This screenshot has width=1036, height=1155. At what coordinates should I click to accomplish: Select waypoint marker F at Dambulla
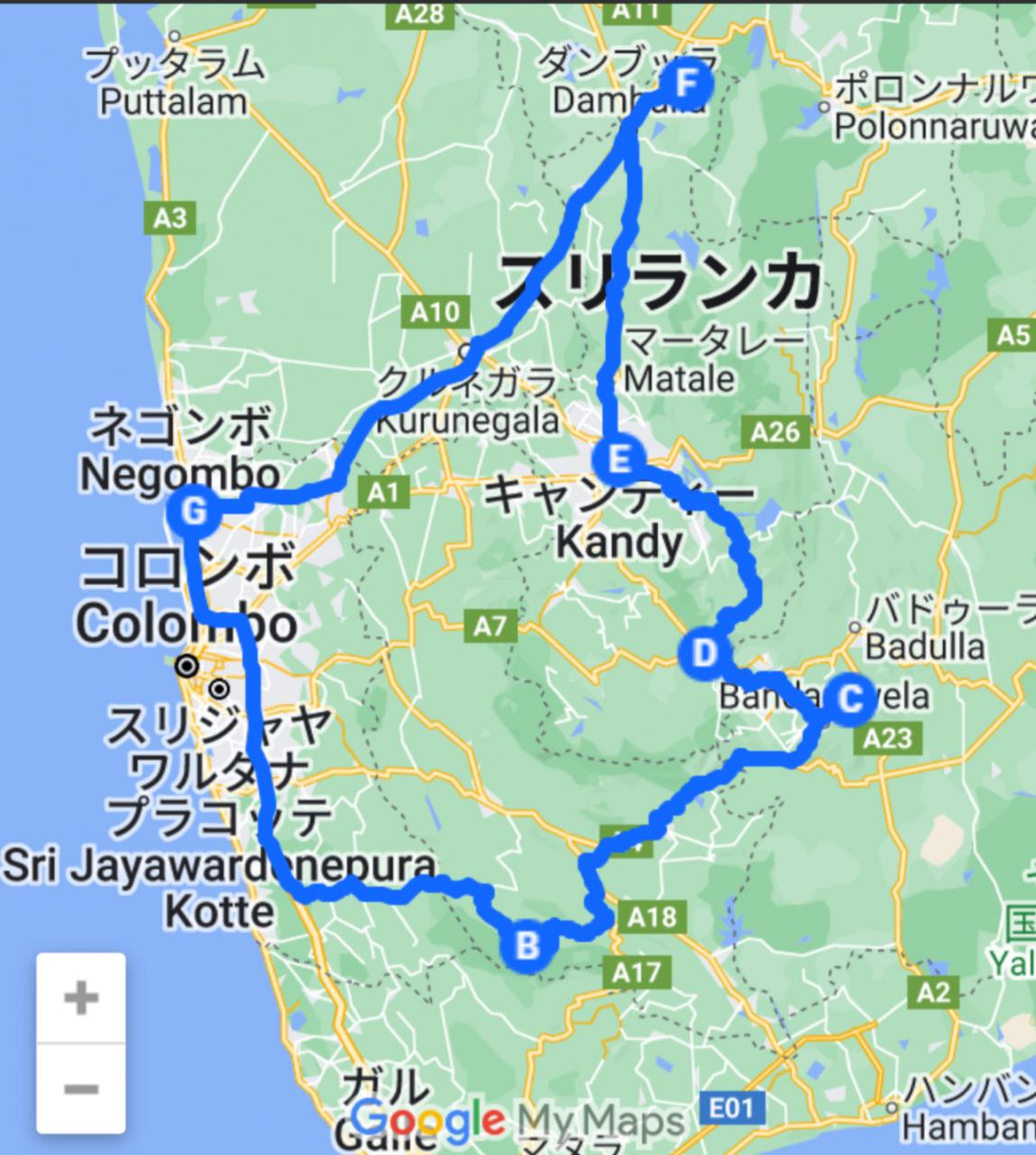pos(687,84)
